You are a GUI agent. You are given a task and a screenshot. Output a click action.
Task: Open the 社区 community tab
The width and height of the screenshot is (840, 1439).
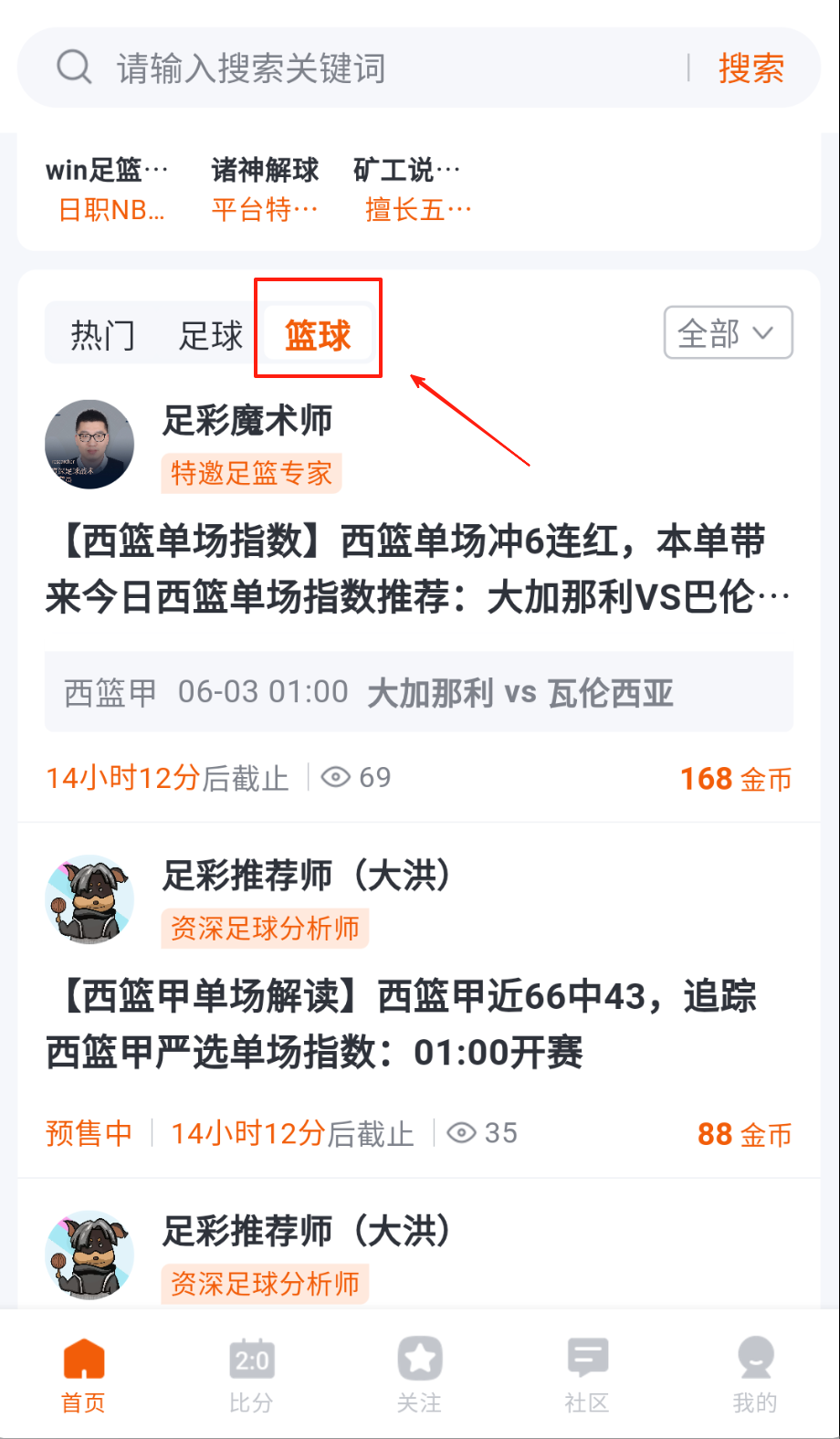click(586, 1375)
